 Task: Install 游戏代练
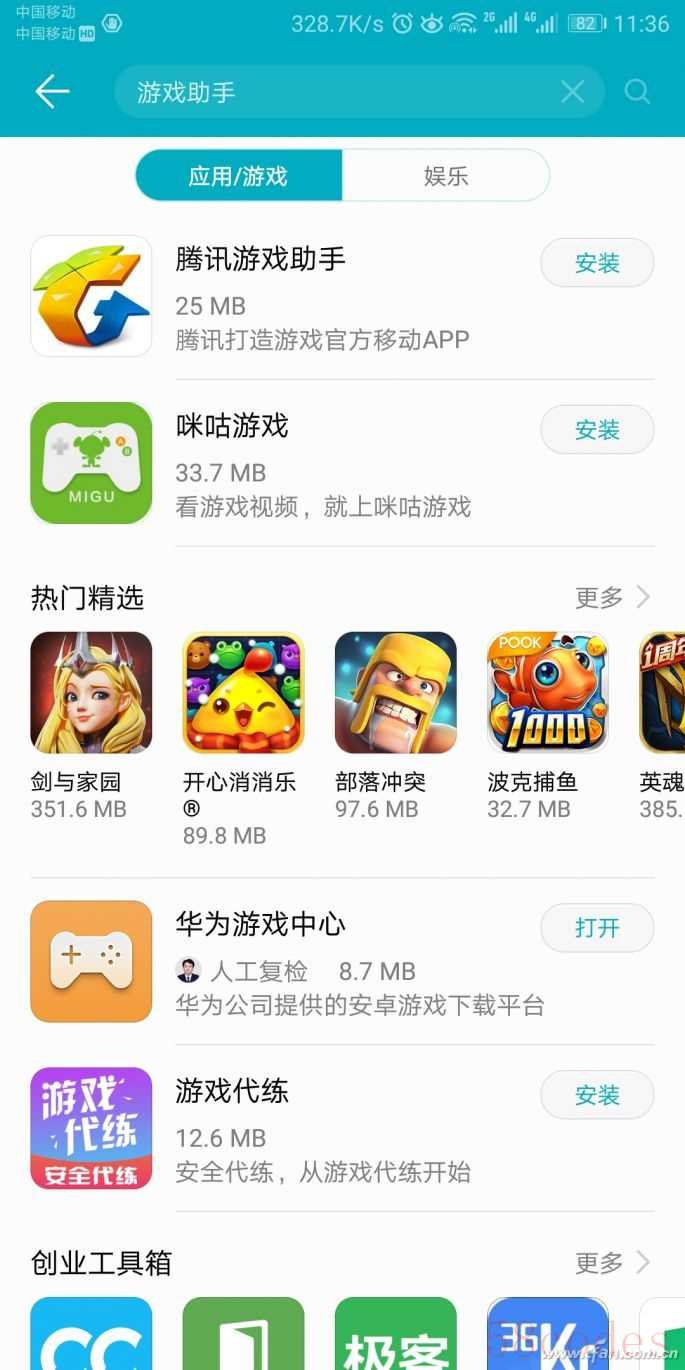point(597,1095)
